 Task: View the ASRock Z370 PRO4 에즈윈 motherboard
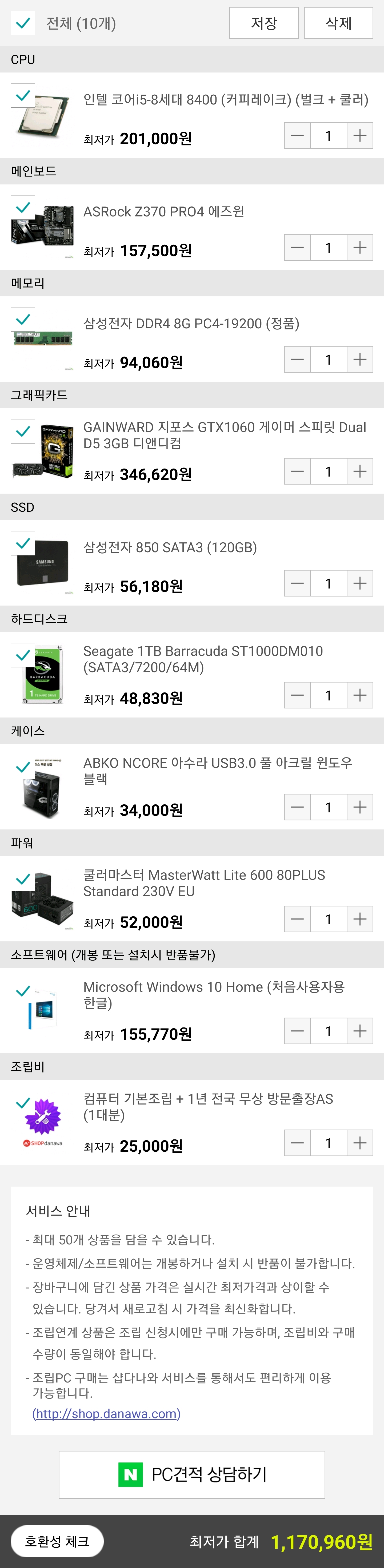[x=164, y=211]
